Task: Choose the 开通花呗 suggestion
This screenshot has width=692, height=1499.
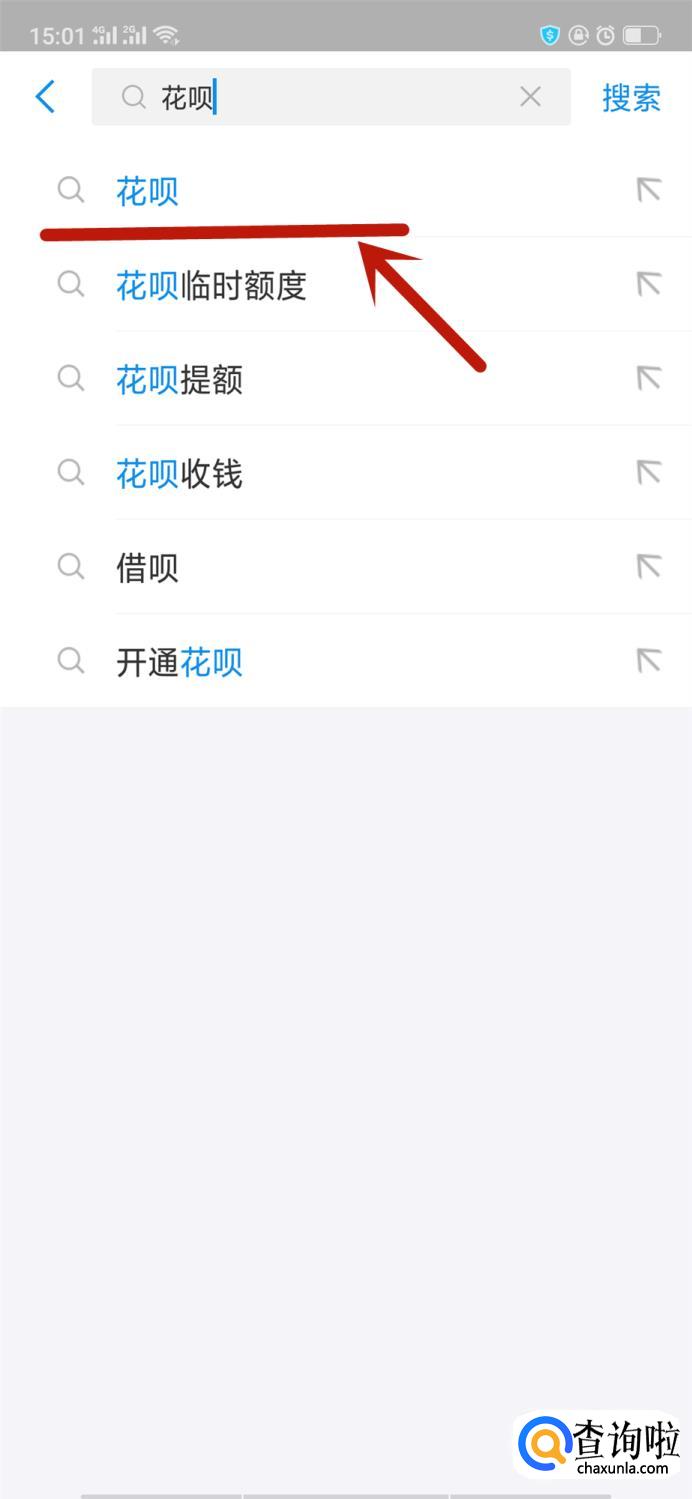Action: pos(180,662)
